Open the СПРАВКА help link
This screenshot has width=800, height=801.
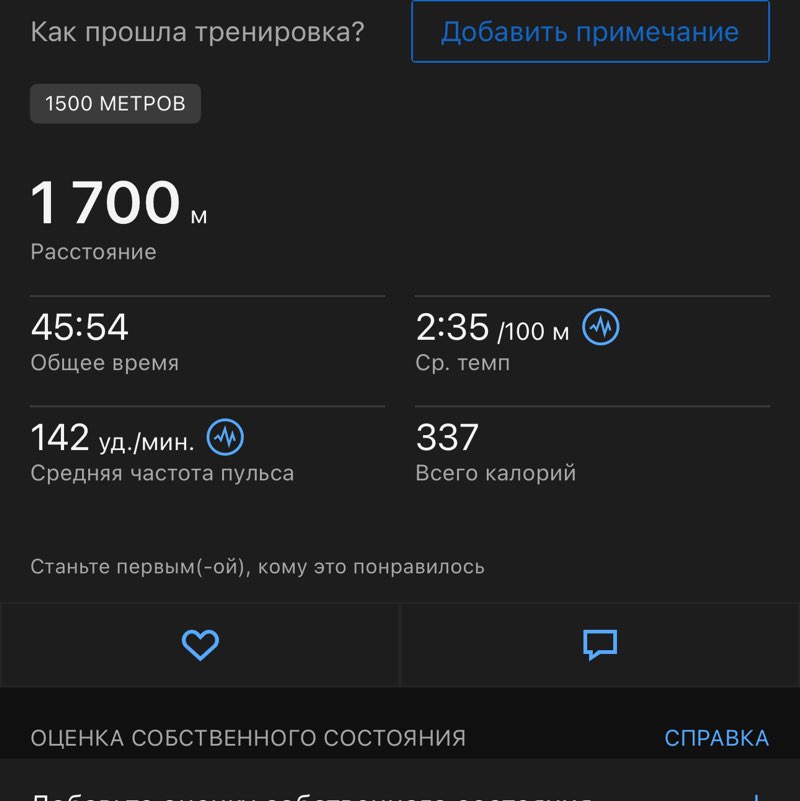pyautogui.click(x=717, y=737)
